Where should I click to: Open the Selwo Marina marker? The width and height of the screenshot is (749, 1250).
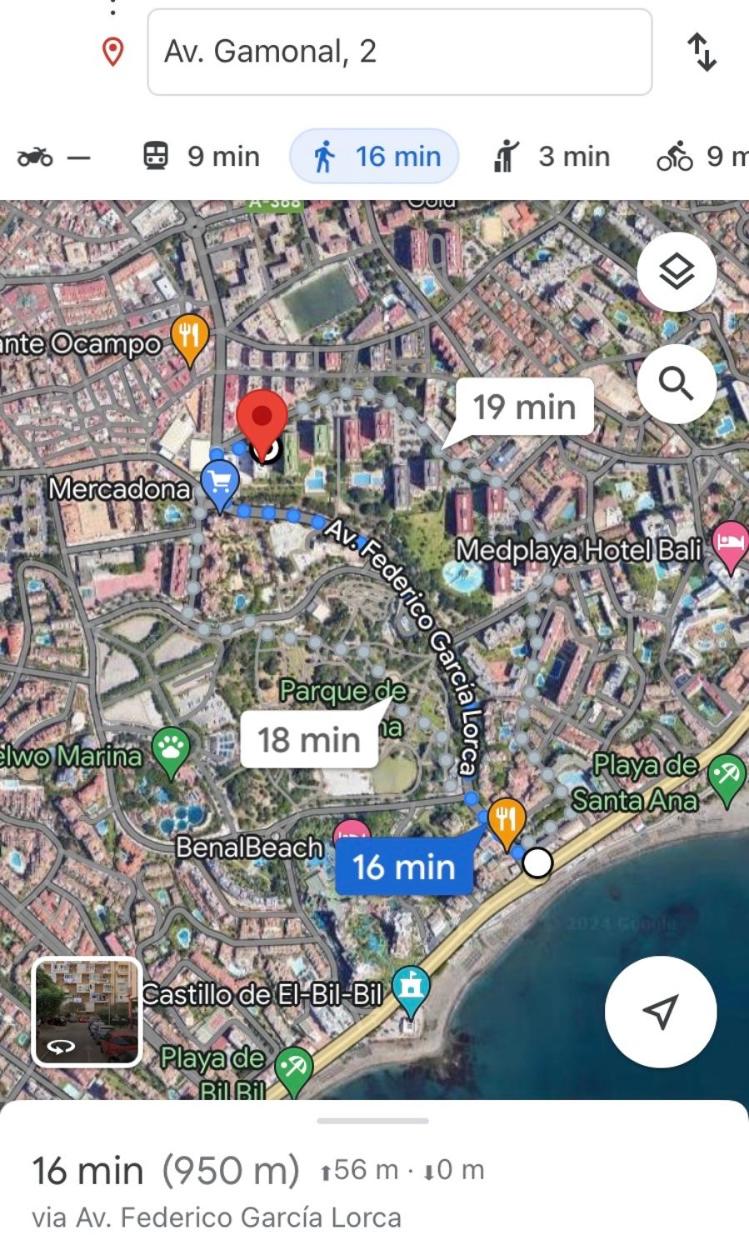(171, 748)
